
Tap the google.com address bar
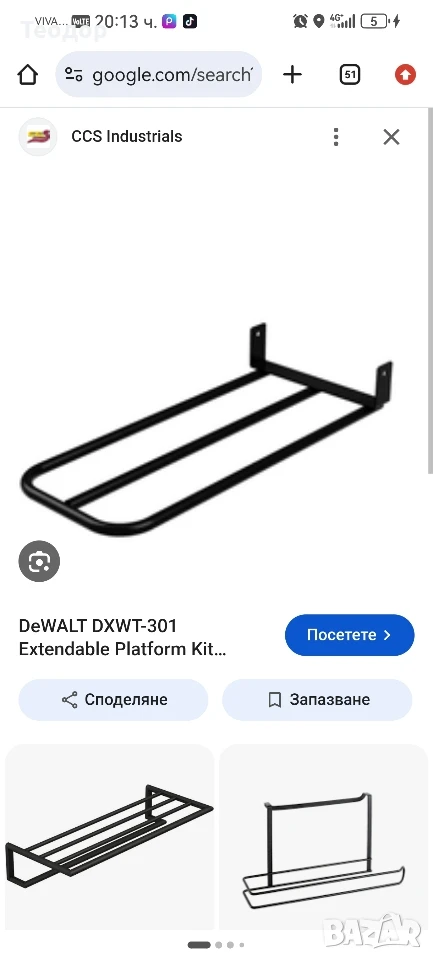[159, 75]
